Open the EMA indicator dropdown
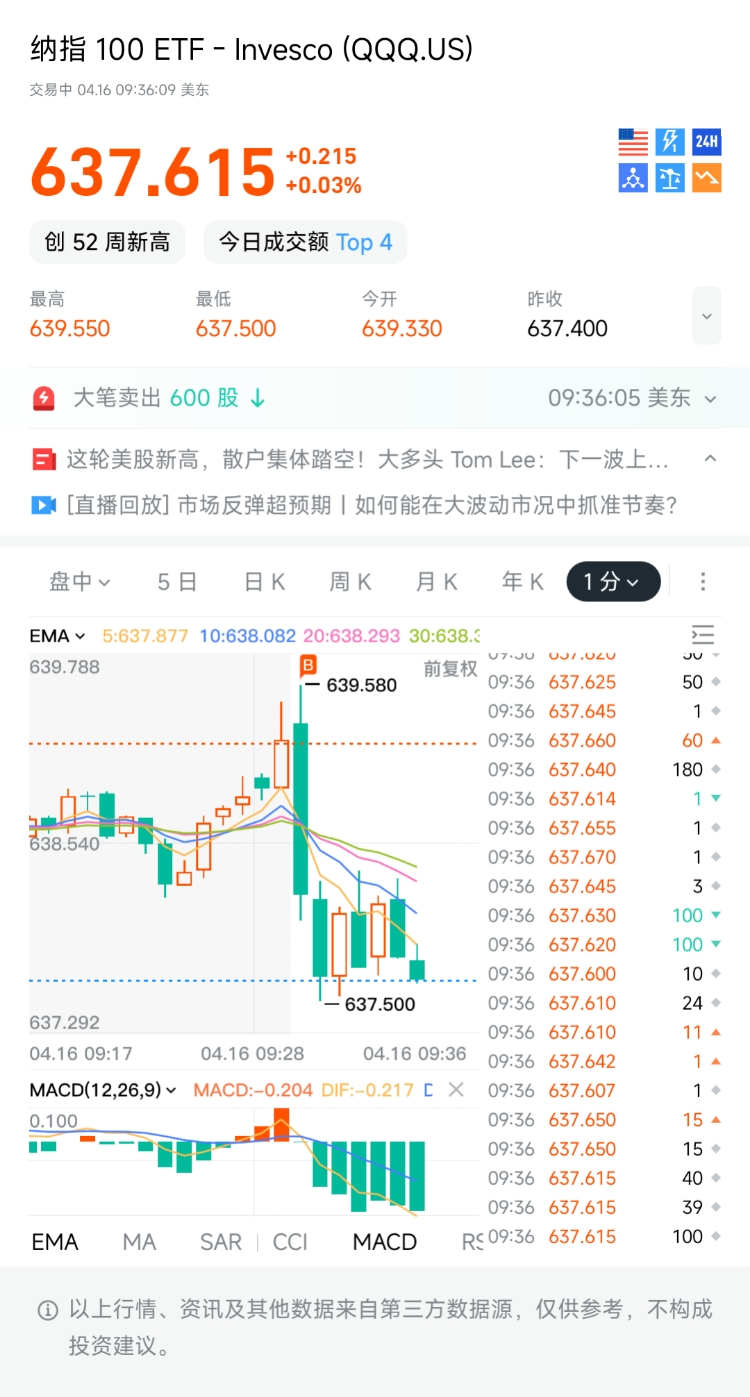 [57, 636]
